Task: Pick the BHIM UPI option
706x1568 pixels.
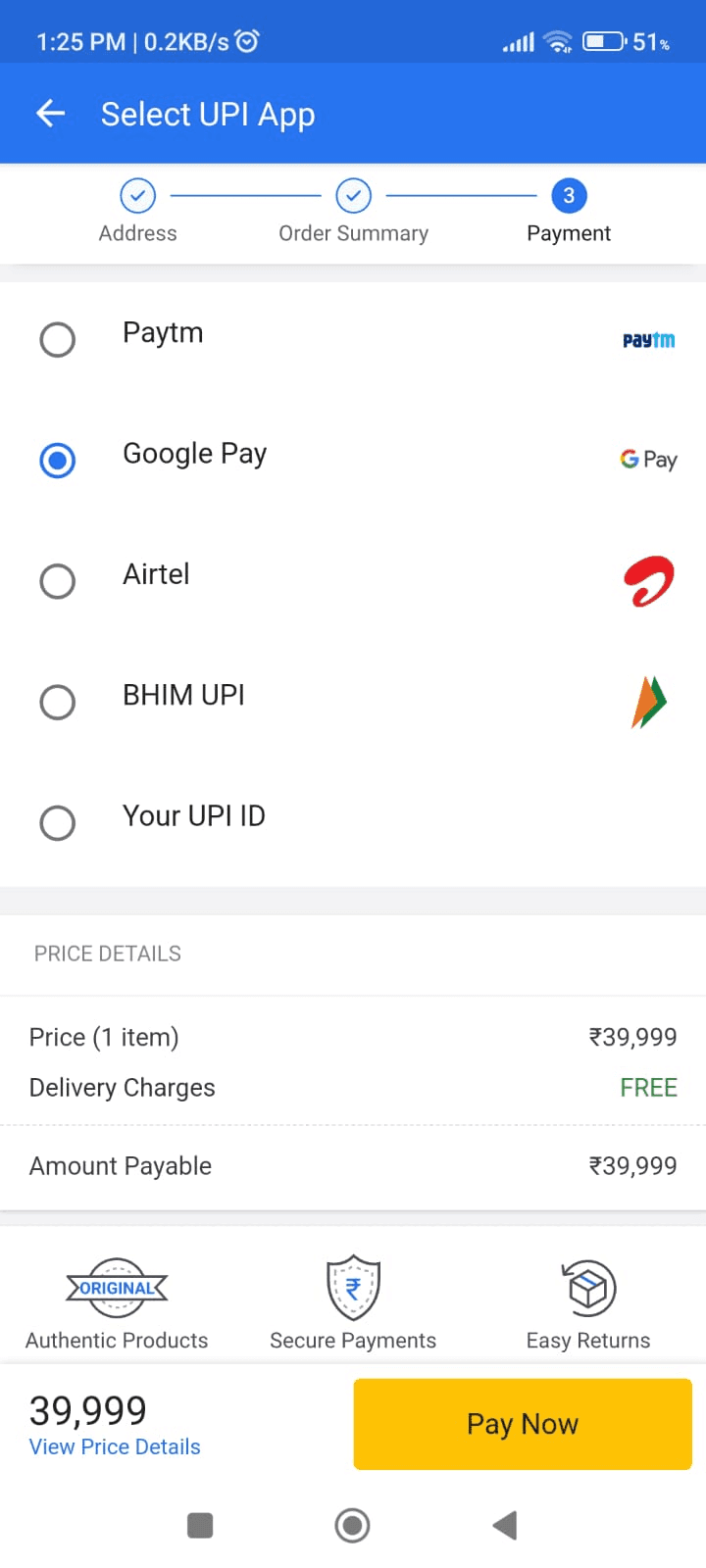Action: tap(353, 702)
